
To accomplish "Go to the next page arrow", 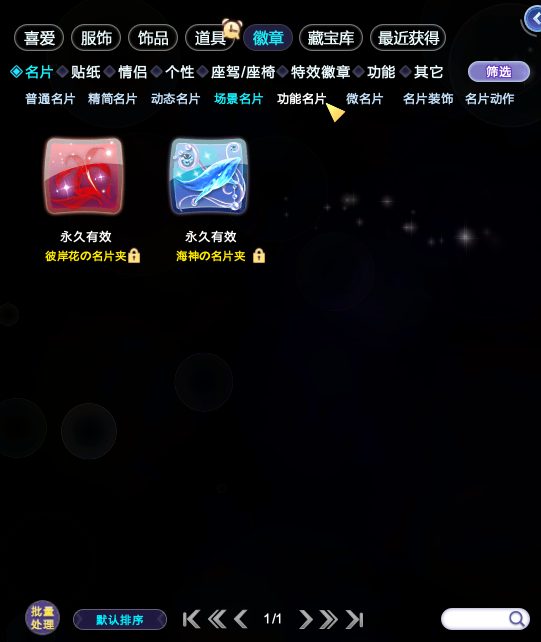I will coord(305,619).
